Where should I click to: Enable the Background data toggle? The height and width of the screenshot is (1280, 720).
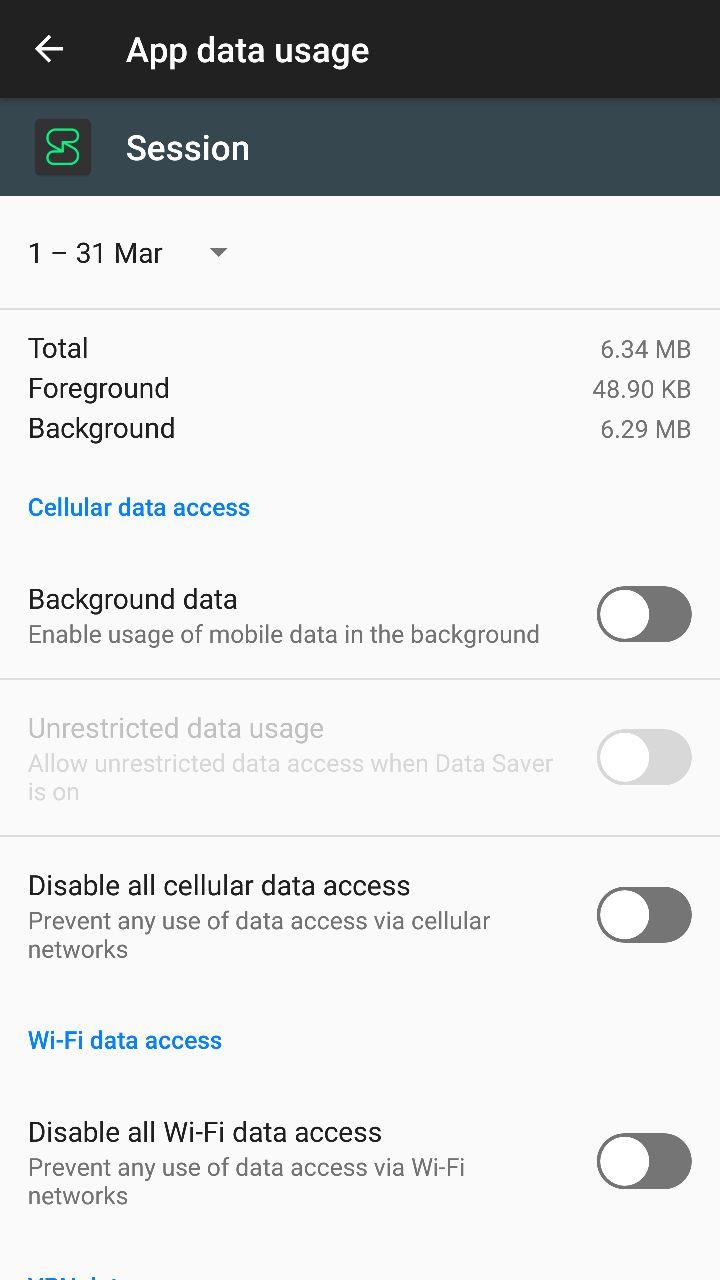pos(643,614)
